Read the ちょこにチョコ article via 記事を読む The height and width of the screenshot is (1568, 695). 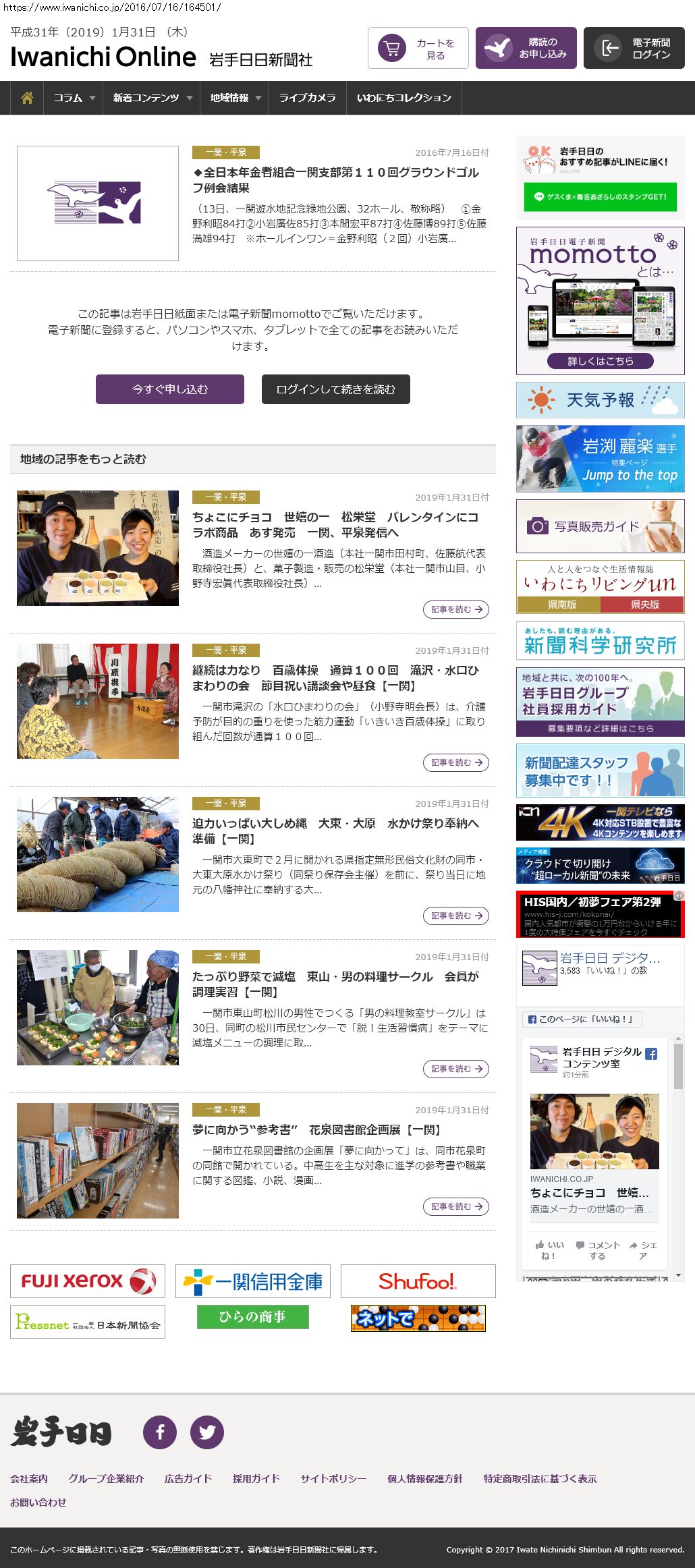[x=456, y=609]
